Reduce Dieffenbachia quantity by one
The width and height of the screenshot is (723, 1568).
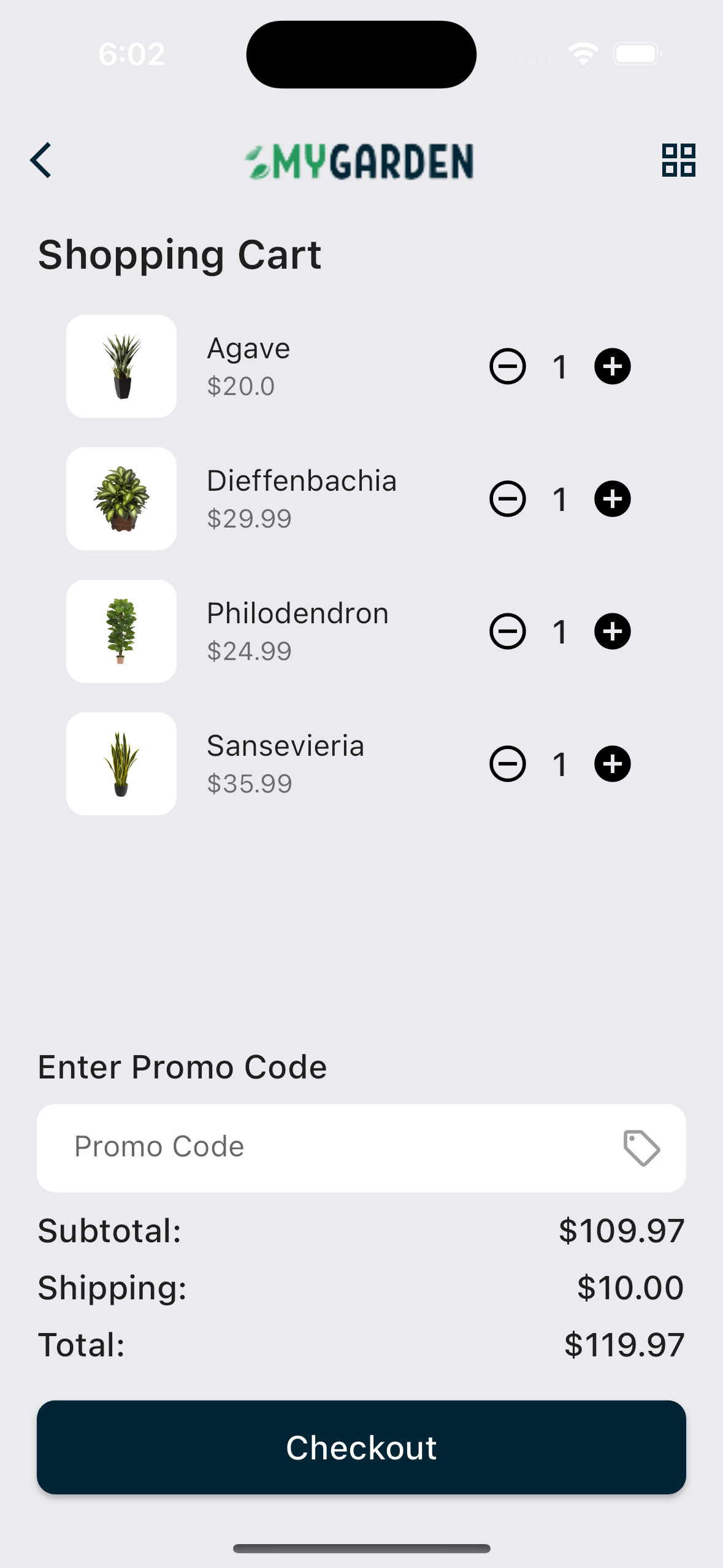coord(507,499)
